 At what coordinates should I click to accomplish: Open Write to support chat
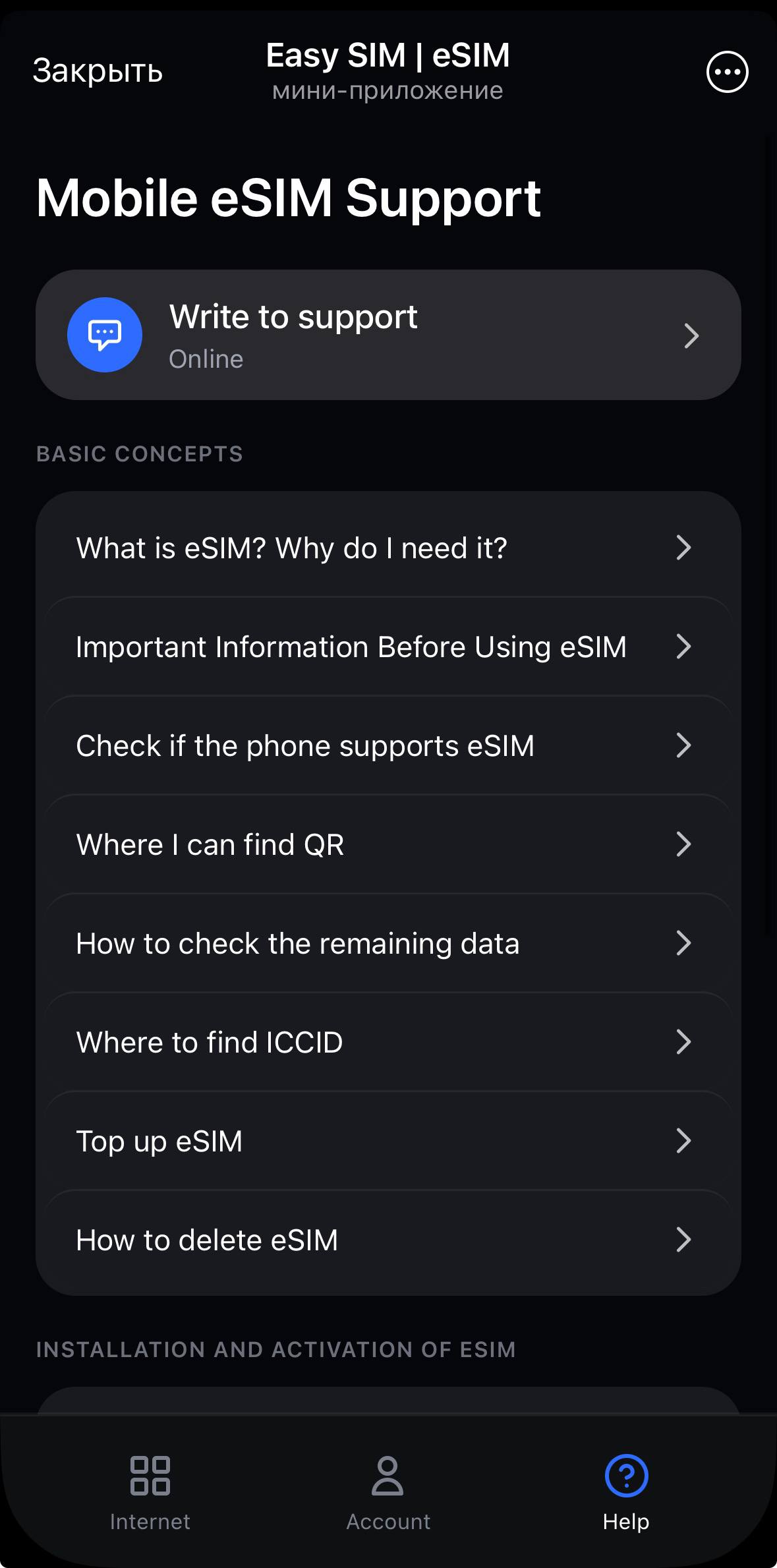coord(389,335)
